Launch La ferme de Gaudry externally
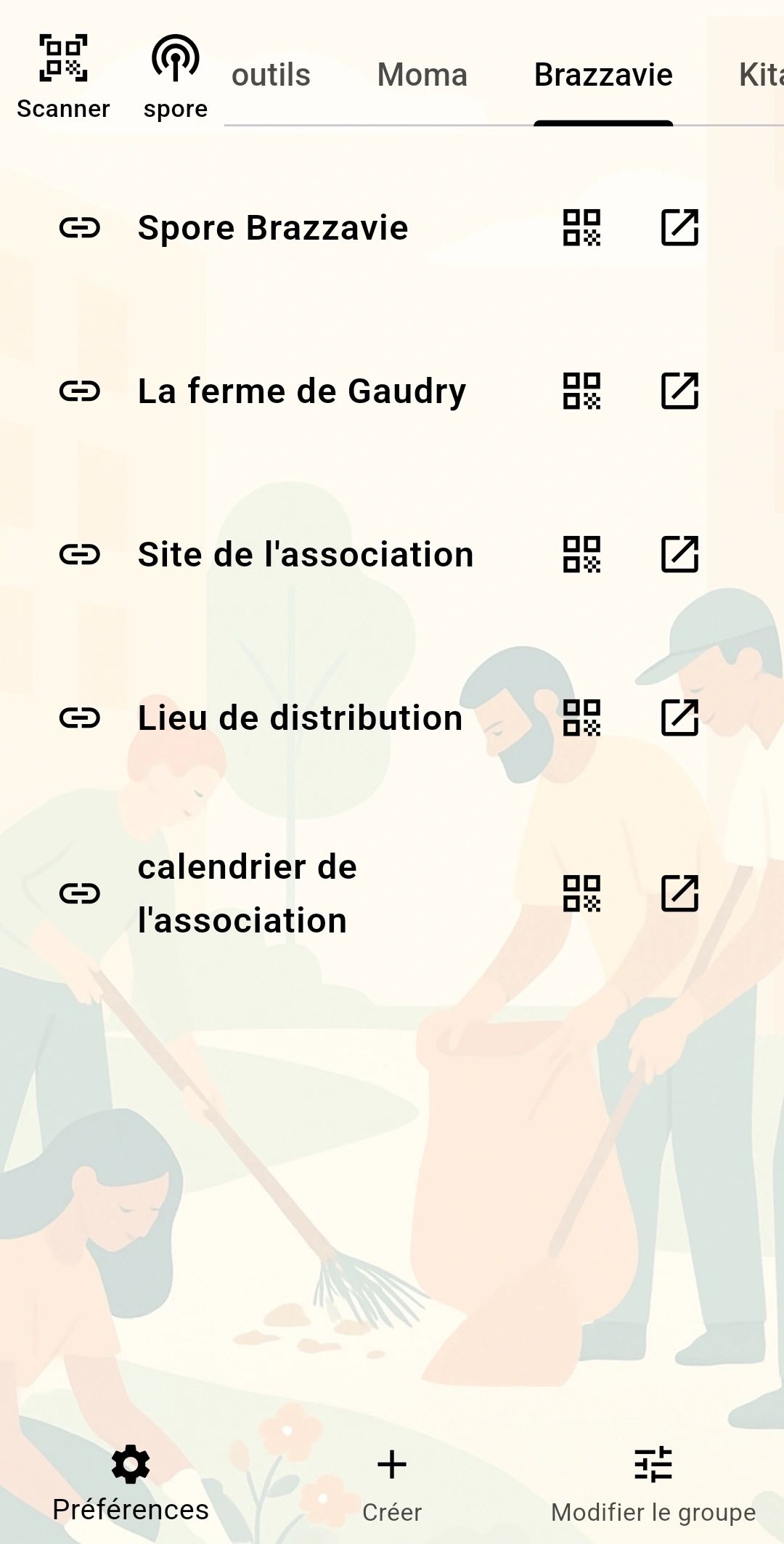The image size is (784, 1544). click(x=679, y=391)
